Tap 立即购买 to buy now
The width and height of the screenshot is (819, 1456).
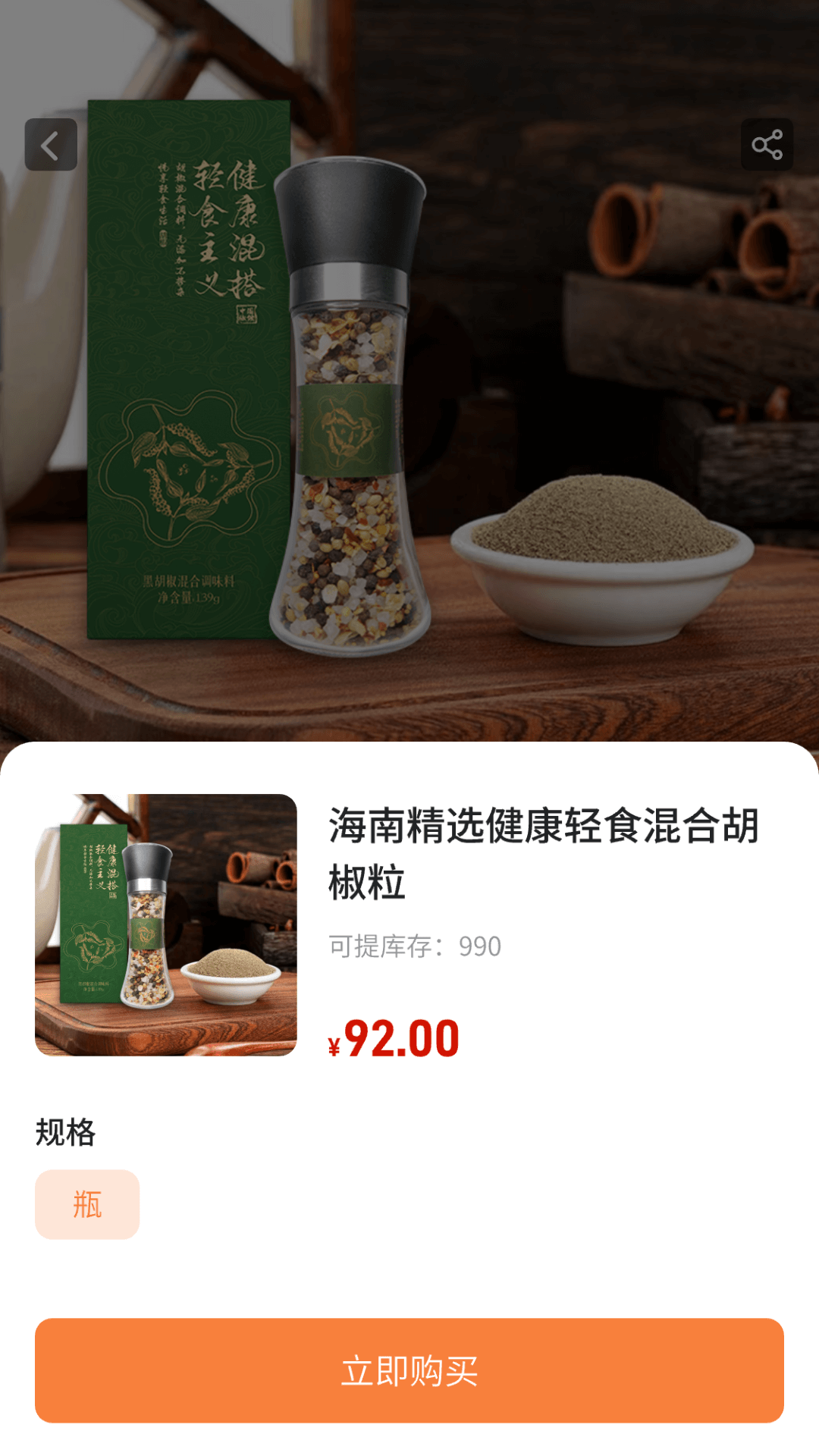coord(409,1370)
